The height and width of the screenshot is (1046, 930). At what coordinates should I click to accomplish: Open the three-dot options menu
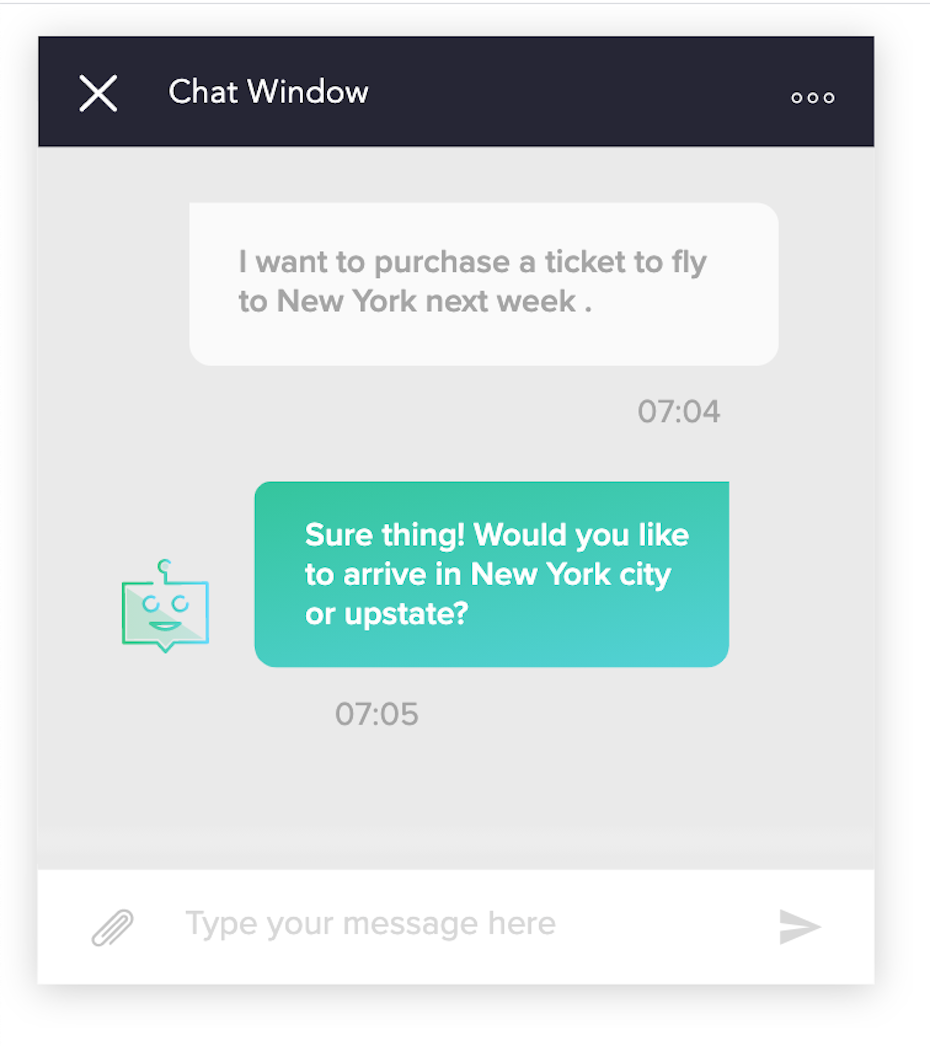(812, 97)
